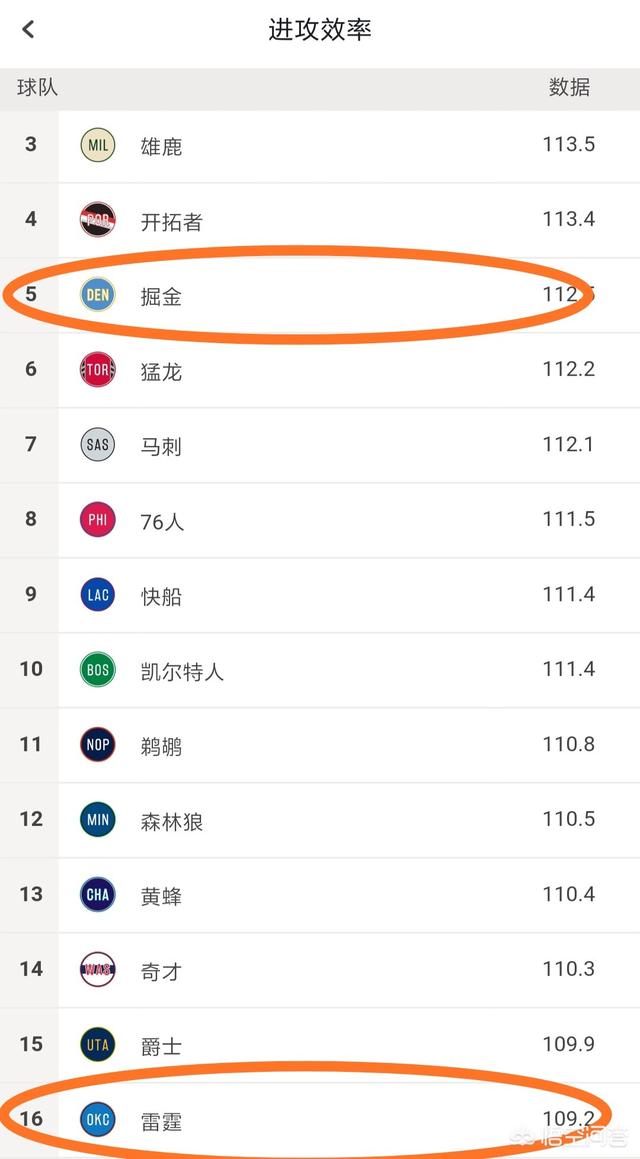The height and width of the screenshot is (1159, 640).
Task: Open the 凯尔特人 team row
Action: (x=320, y=670)
